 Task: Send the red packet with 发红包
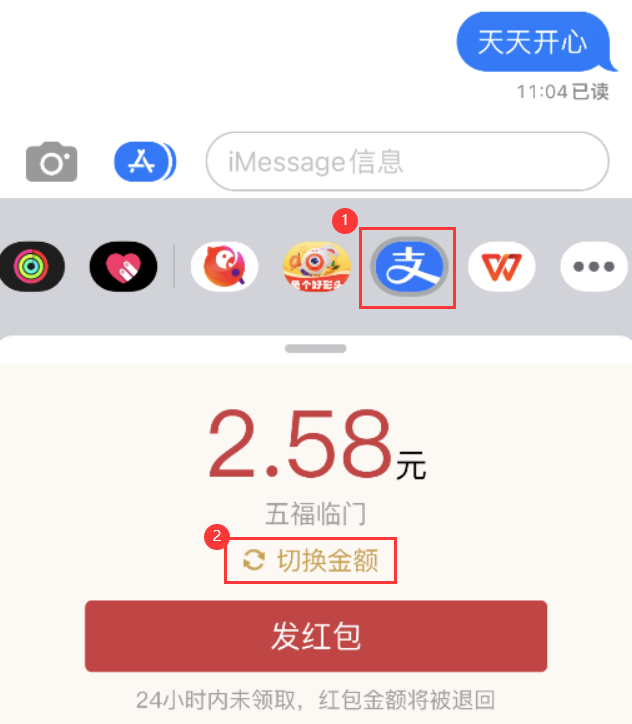[x=315, y=636]
